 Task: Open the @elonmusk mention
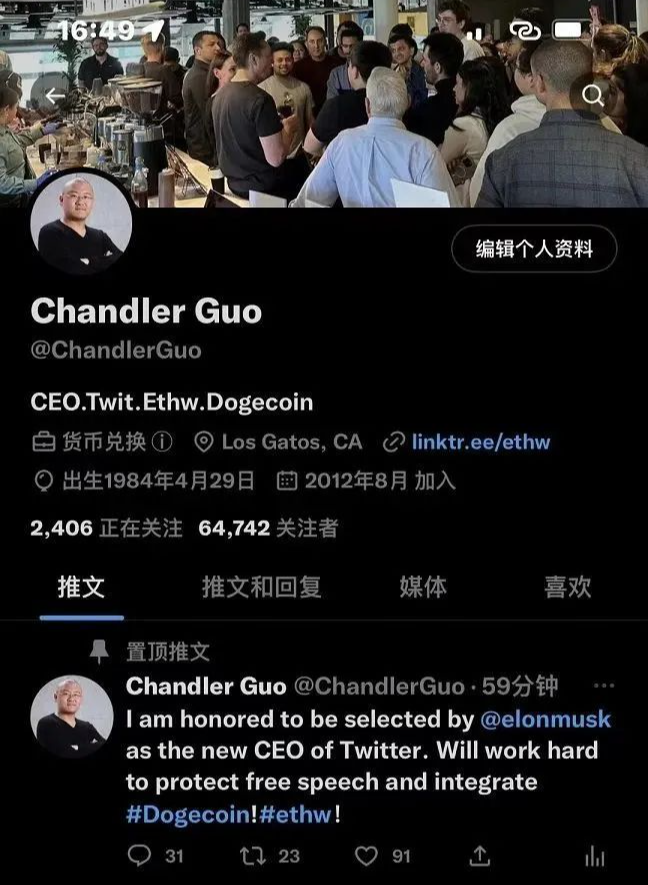point(545,719)
